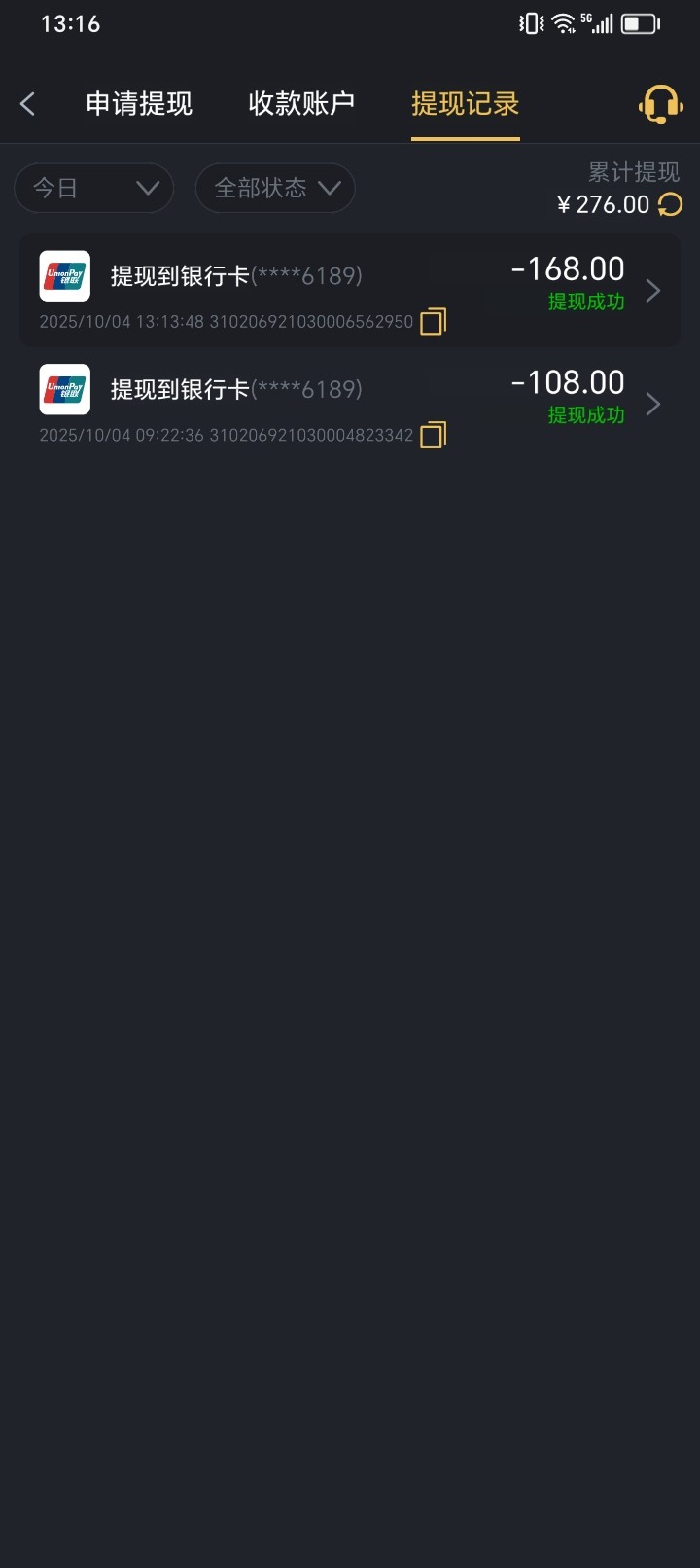Refresh the 累计提现 total amount
Screen dimensions: 700x1568
[x=671, y=204]
